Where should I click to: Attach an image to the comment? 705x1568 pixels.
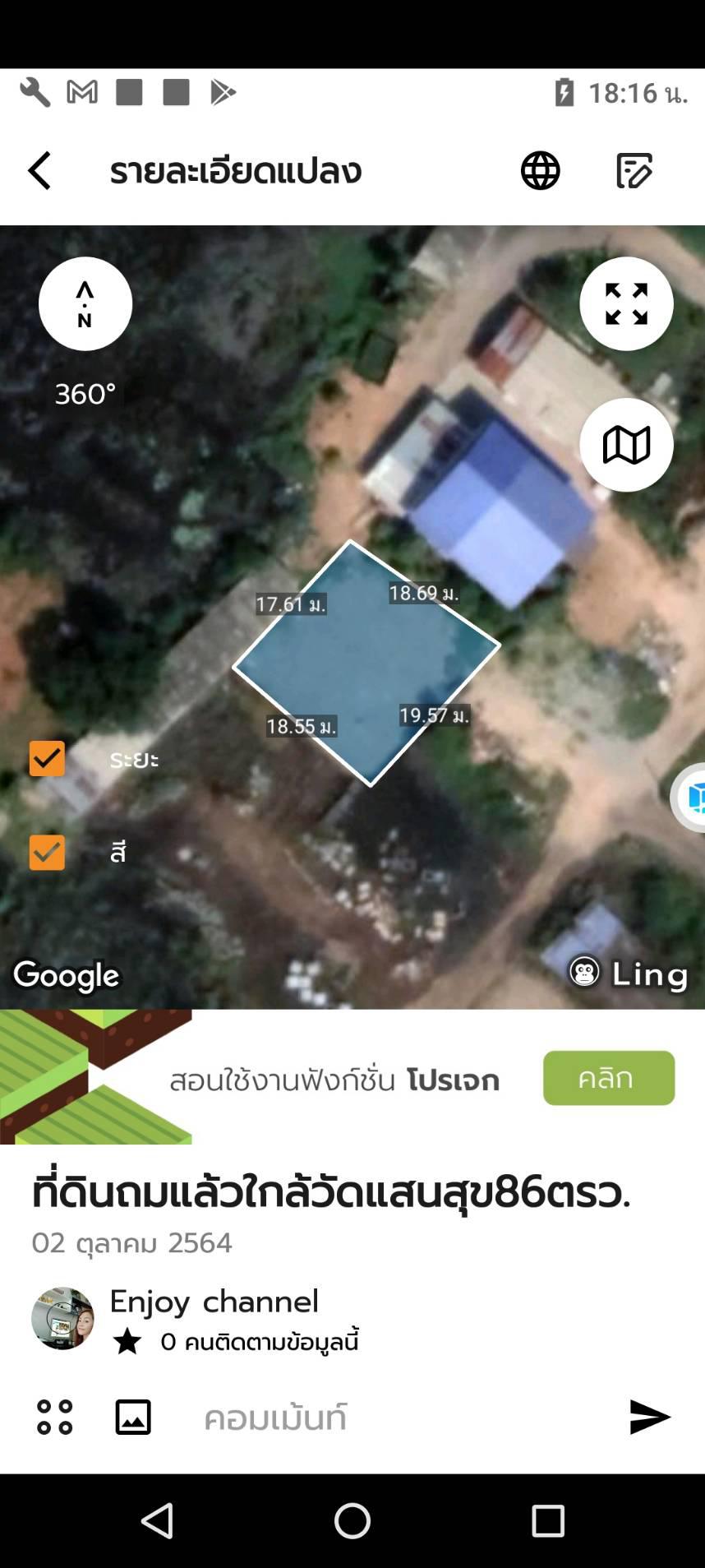[x=133, y=1418]
